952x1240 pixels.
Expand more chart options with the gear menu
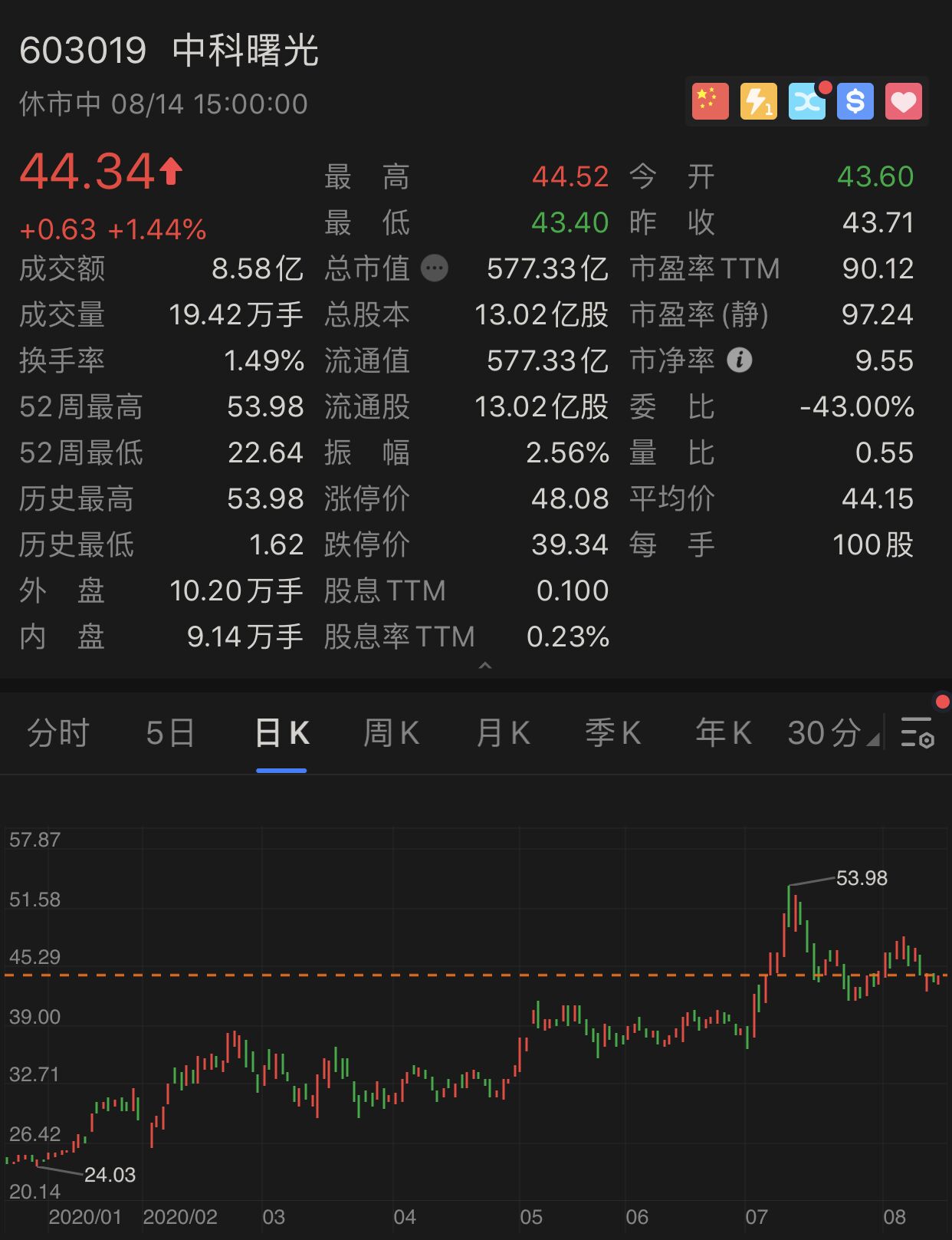917,734
